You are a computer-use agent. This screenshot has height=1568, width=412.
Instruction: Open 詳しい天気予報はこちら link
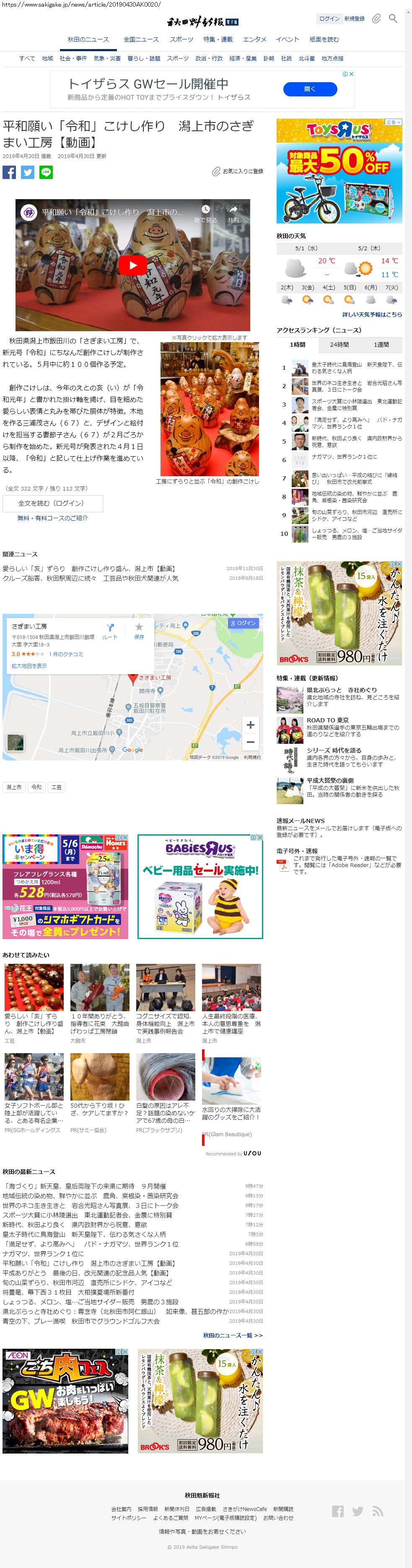(372, 315)
